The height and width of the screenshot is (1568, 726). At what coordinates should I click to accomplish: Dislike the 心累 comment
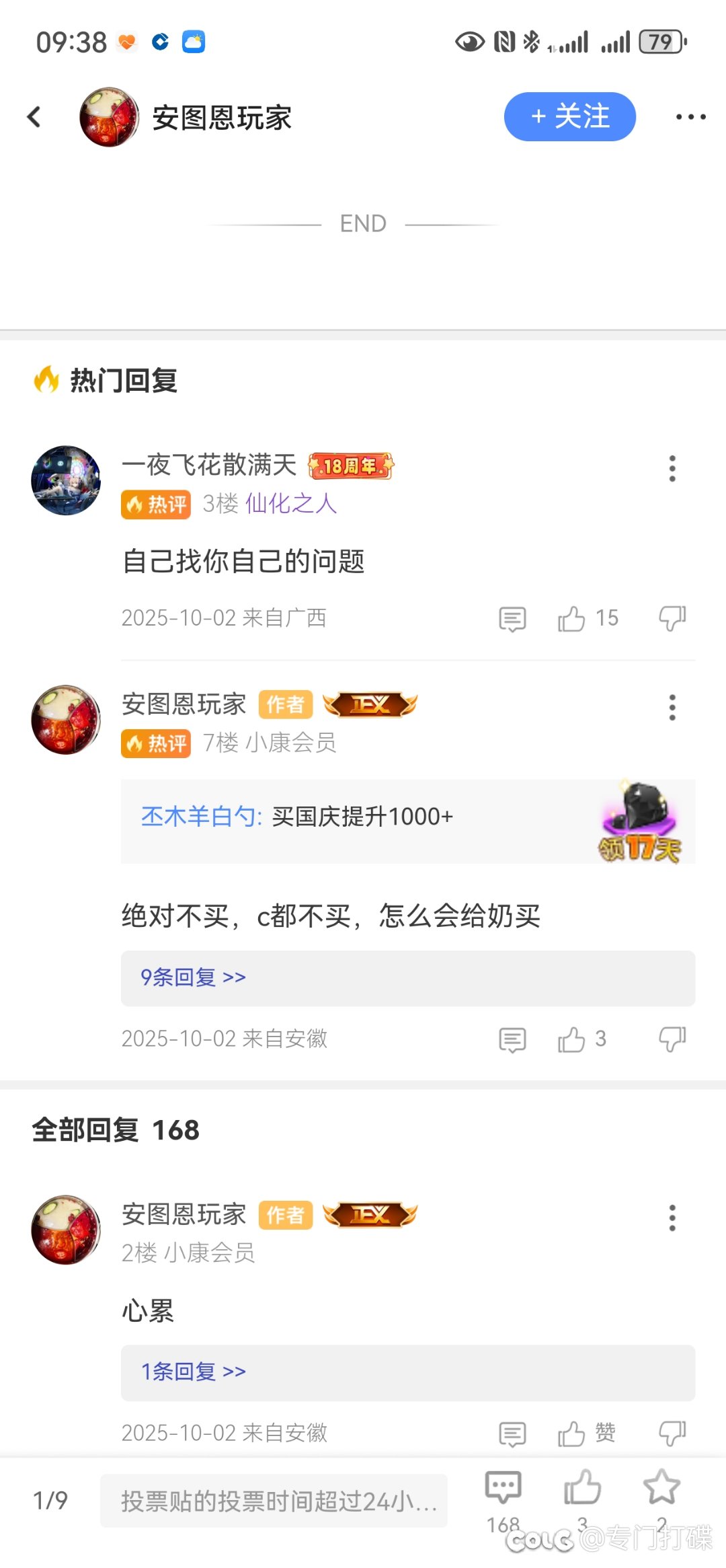pos(672,1433)
